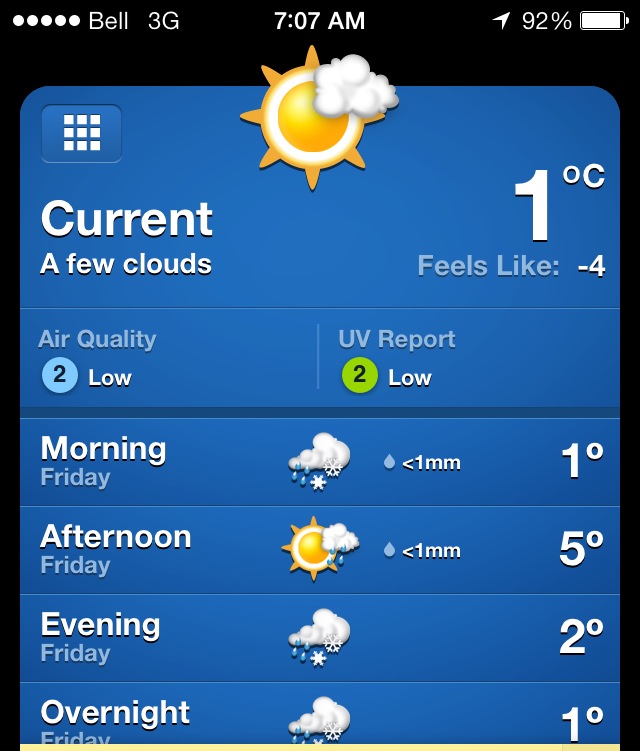Viewport: 640px width, 751px height.
Task: View the Evening Friday forecast details
Action: click(x=320, y=637)
